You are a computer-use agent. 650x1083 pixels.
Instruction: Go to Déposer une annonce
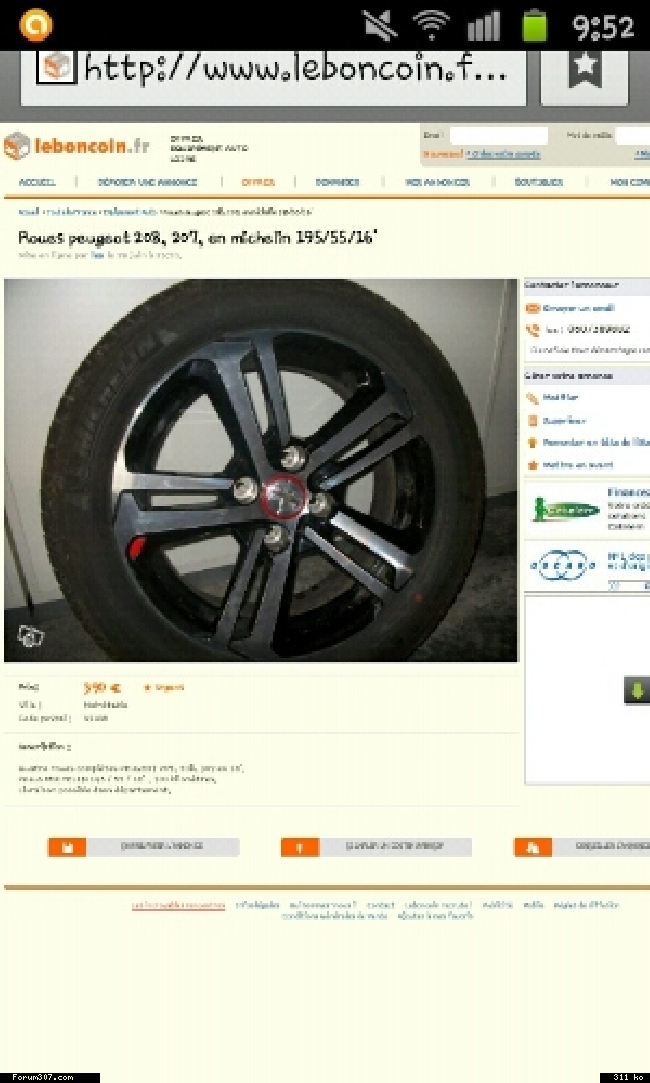point(147,182)
